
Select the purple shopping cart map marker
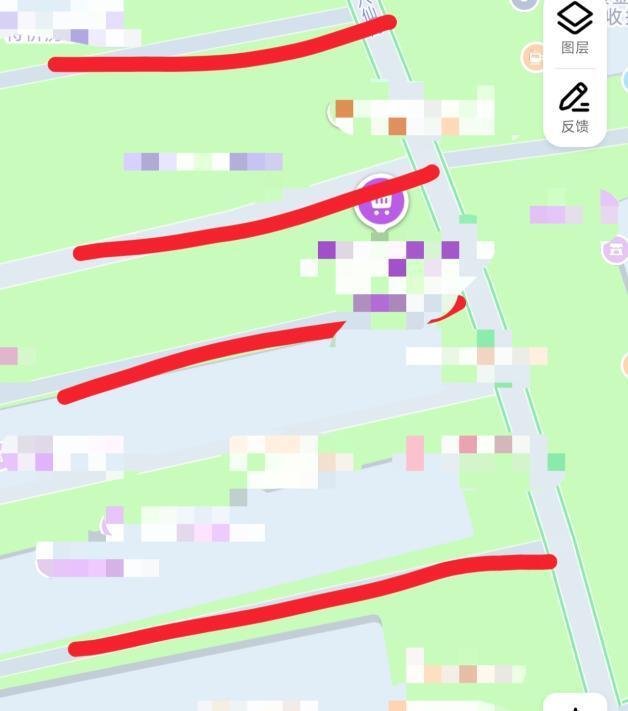click(380, 204)
